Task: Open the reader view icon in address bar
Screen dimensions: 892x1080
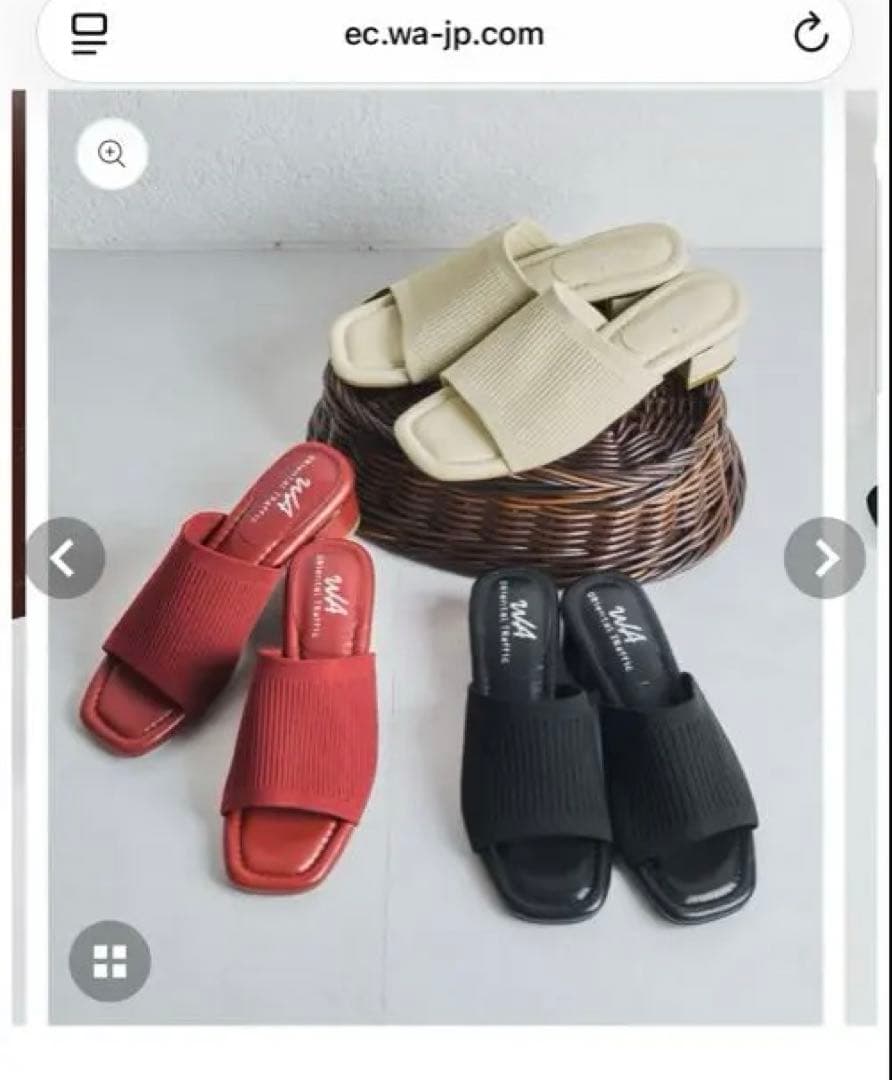Action: click(x=90, y=34)
